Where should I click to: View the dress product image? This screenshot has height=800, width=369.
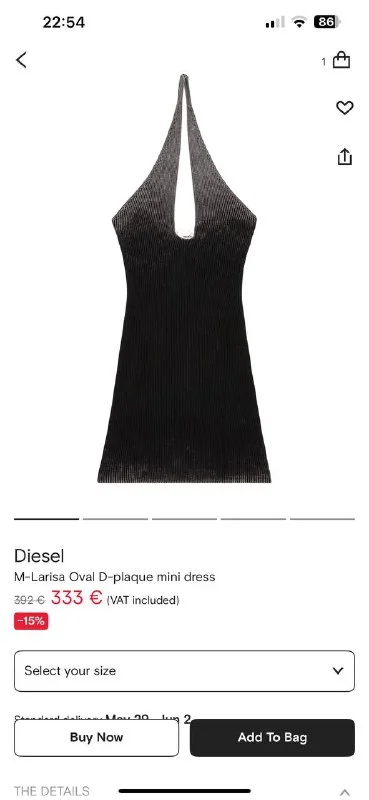coord(184,278)
